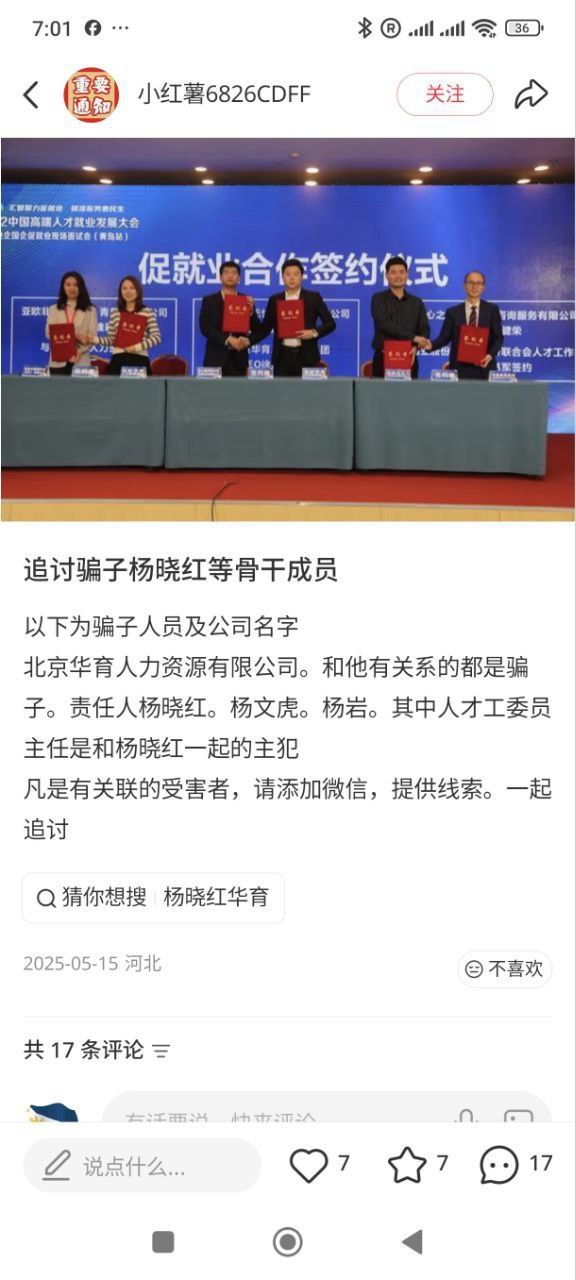Image resolution: width=576 pixels, height=1280 pixels.
Task: Tap the system home button
Action: [288, 1242]
